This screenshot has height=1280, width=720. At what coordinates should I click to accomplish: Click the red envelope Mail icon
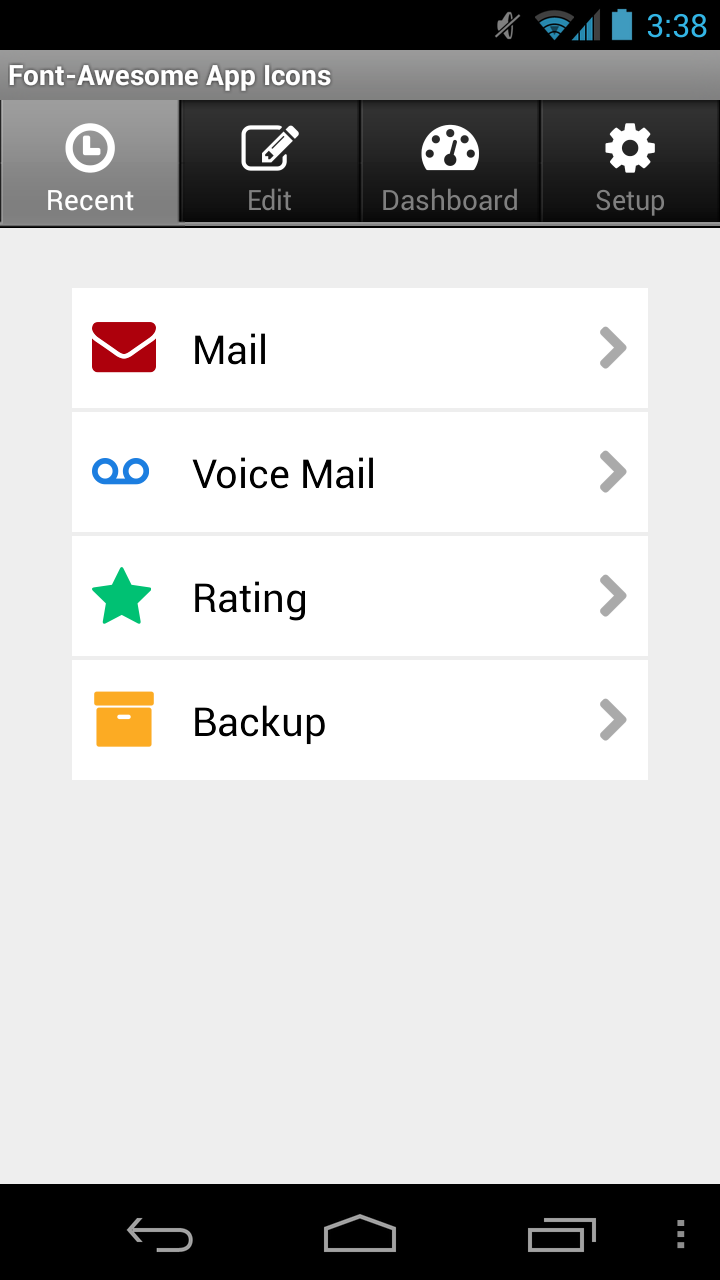123,347
